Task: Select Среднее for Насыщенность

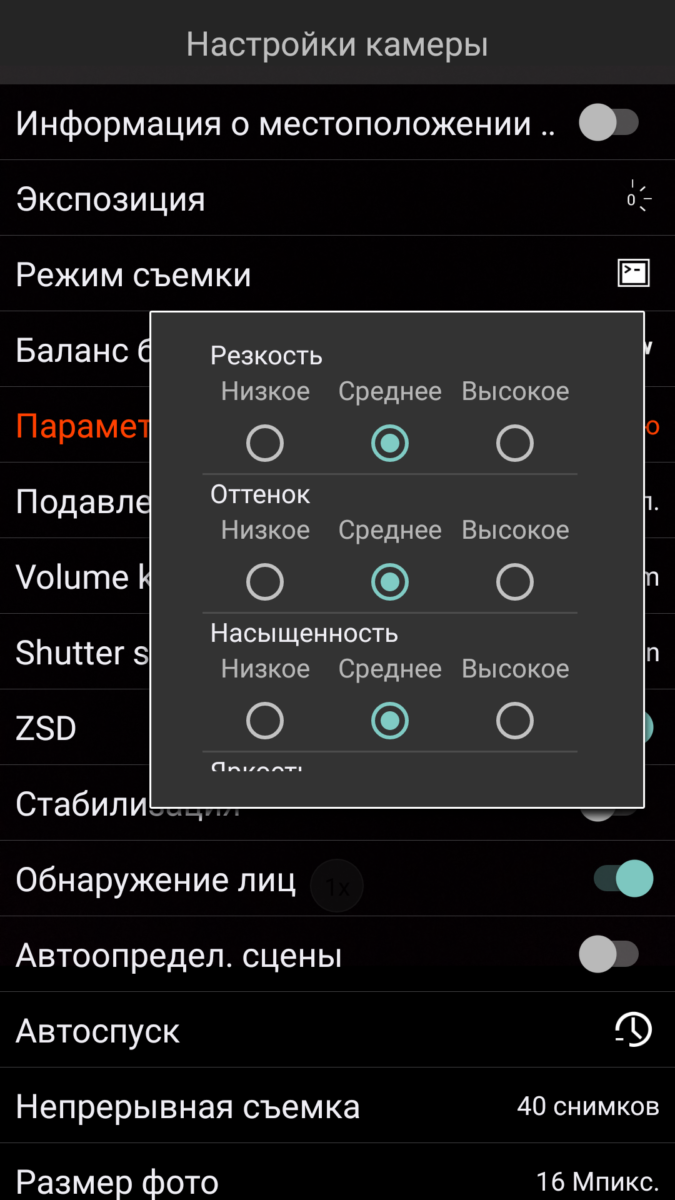Action: tap(390, 720)
